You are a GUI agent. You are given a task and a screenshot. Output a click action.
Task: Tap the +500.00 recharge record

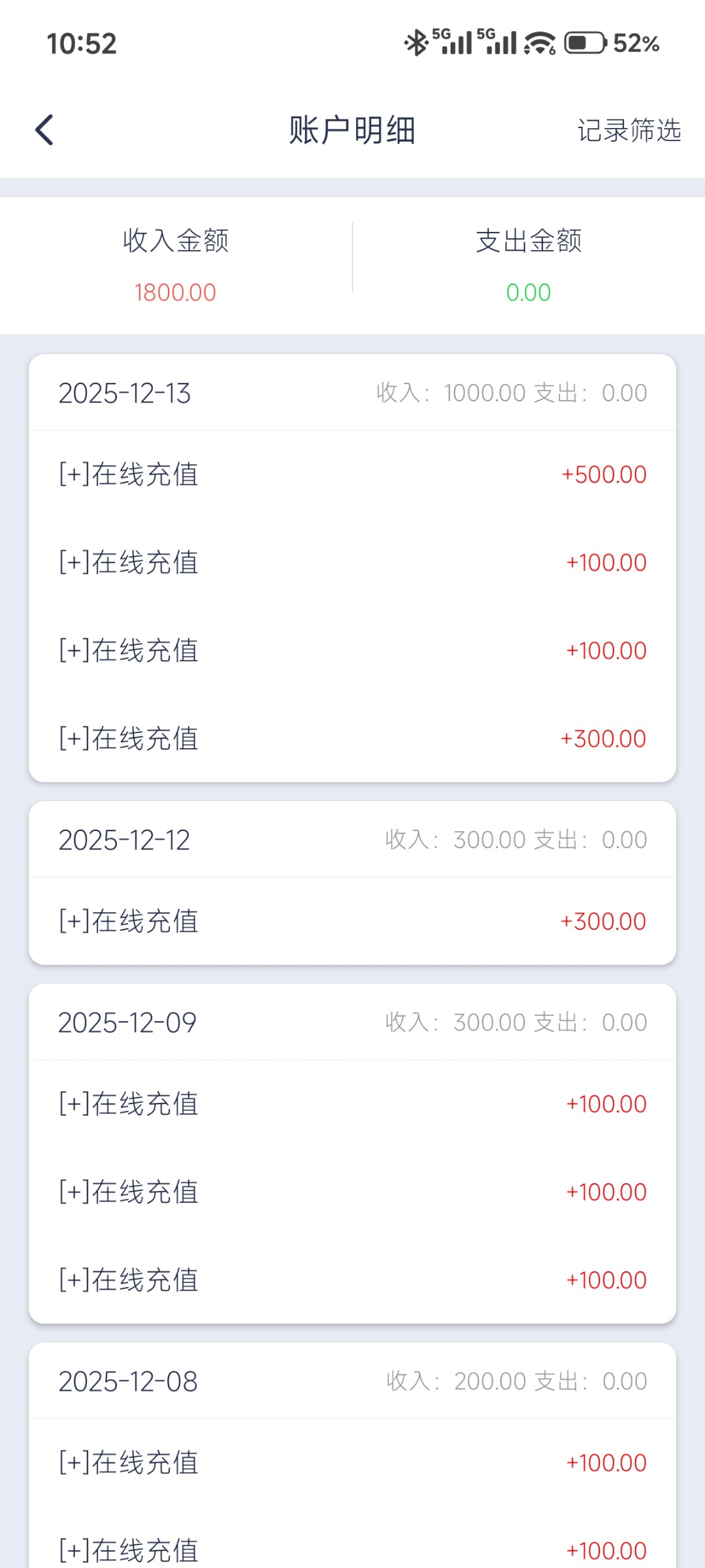353,474
